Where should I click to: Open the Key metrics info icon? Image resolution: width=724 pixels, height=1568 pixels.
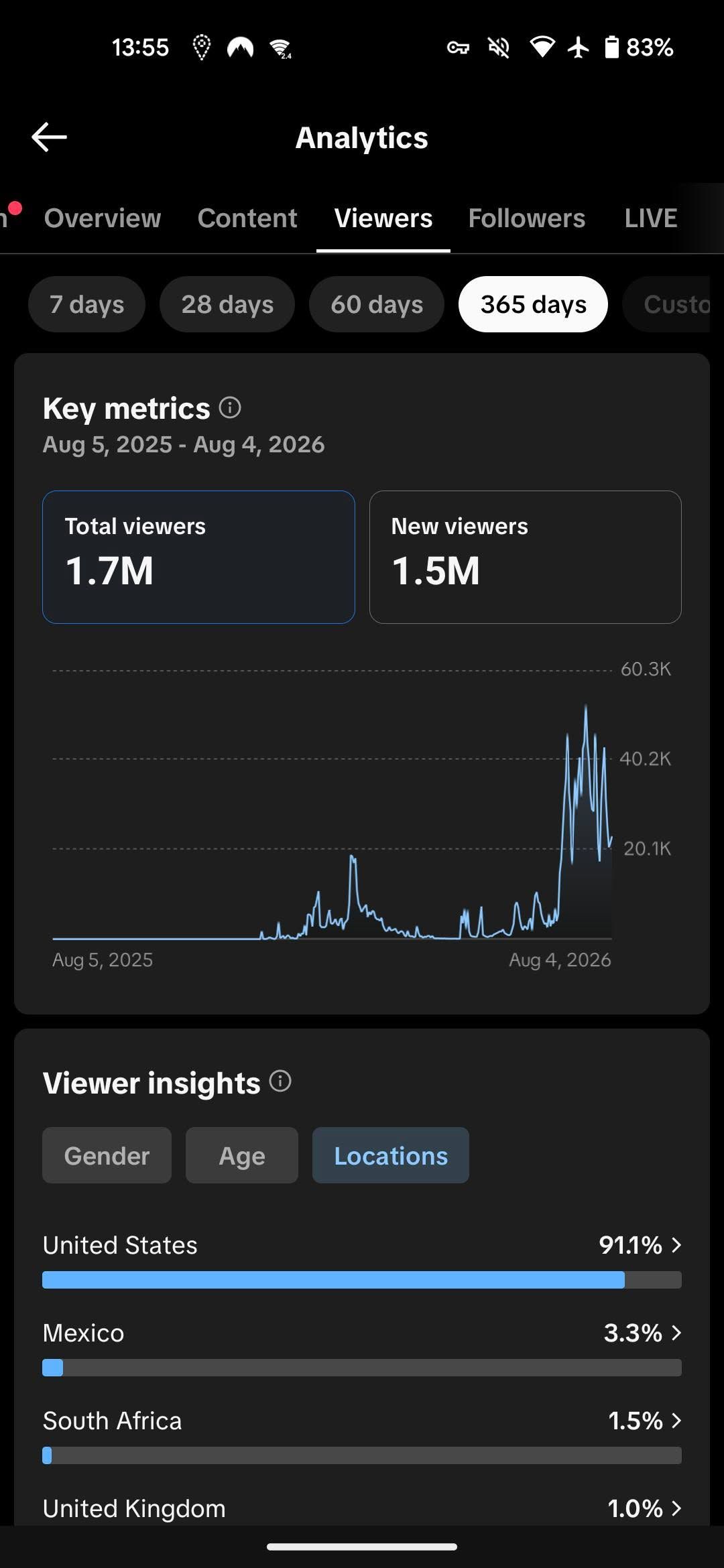coord(230,407)
